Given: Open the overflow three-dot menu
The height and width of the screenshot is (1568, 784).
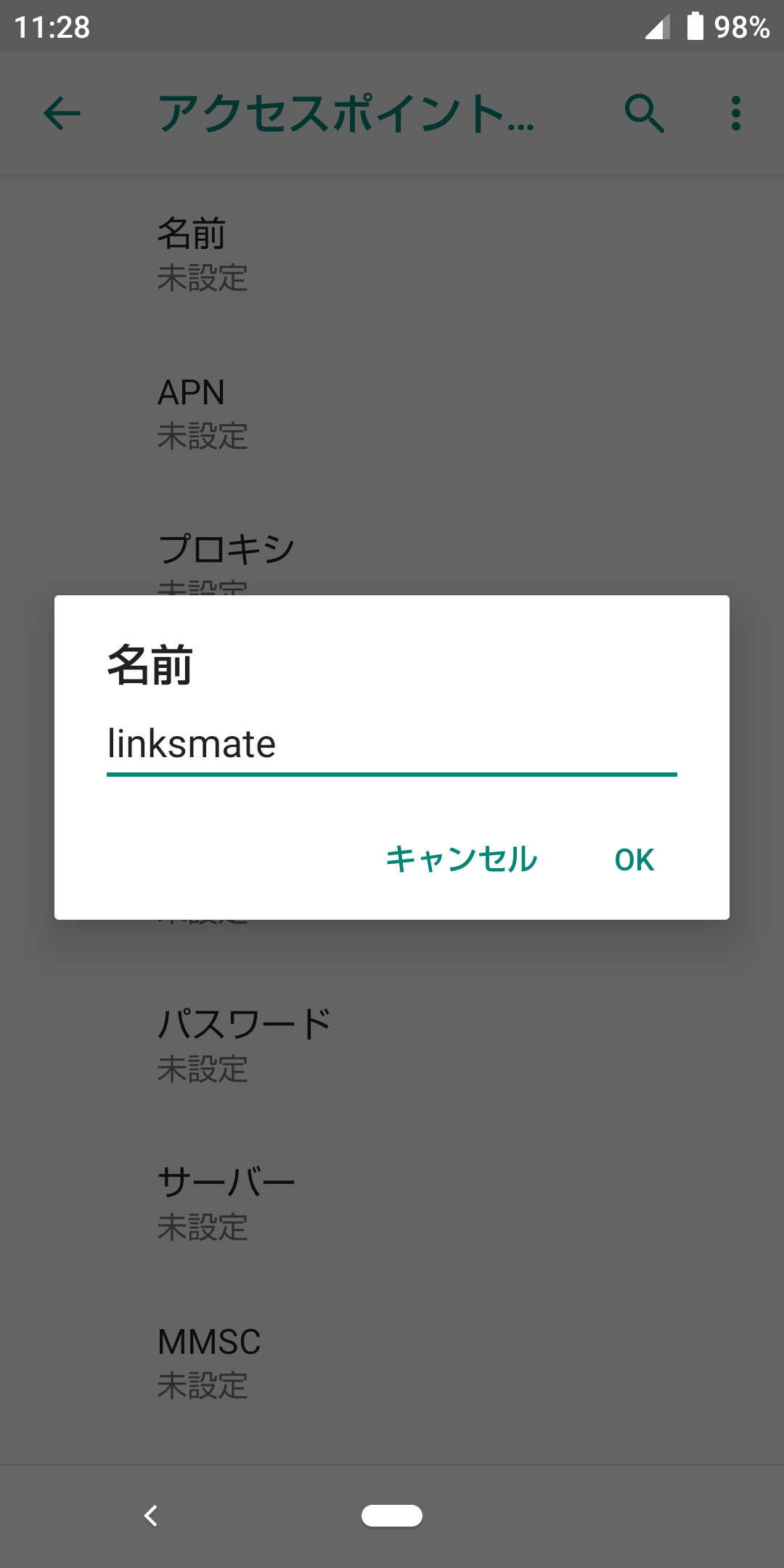Looking at the screenshot, I should (x=735, y=113).
